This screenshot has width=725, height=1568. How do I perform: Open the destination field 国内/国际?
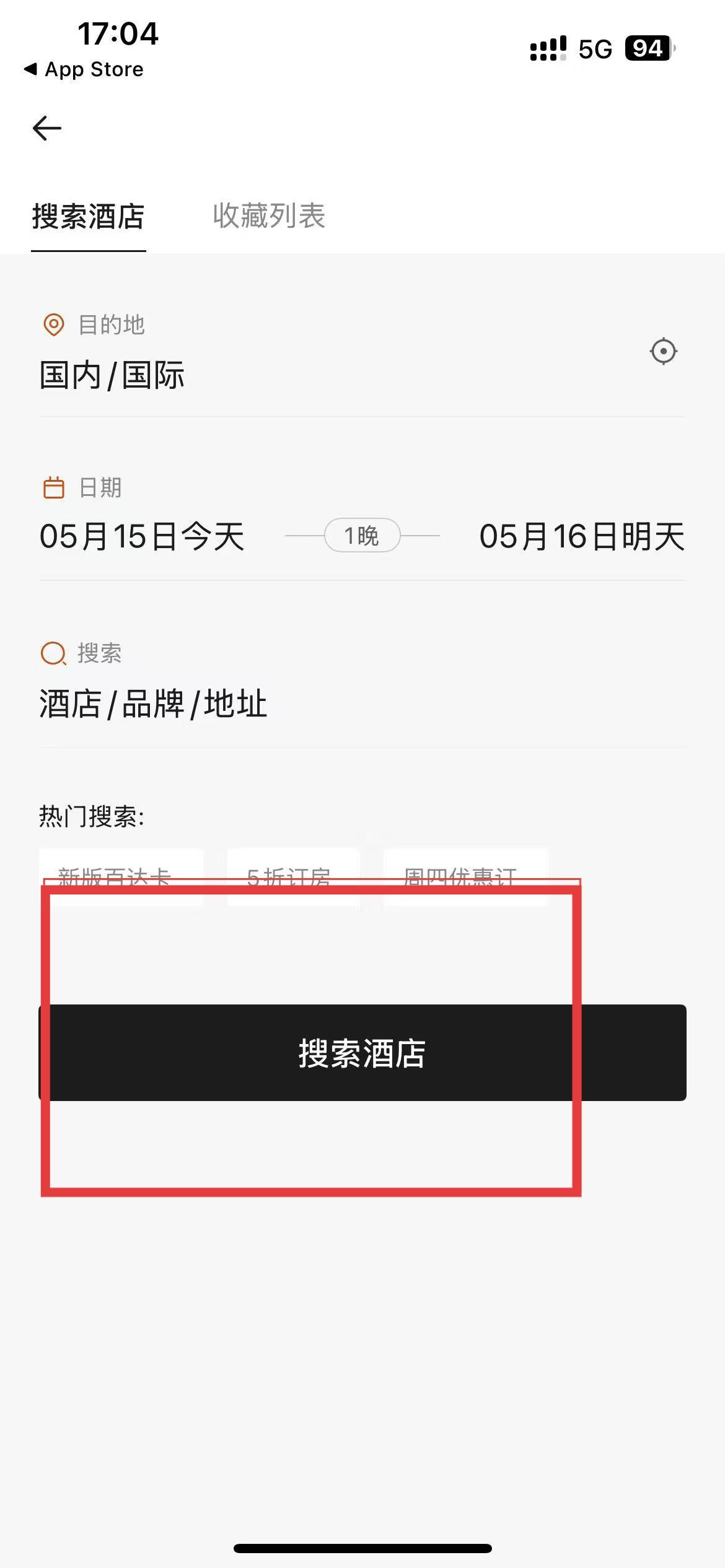coord(112,376)
